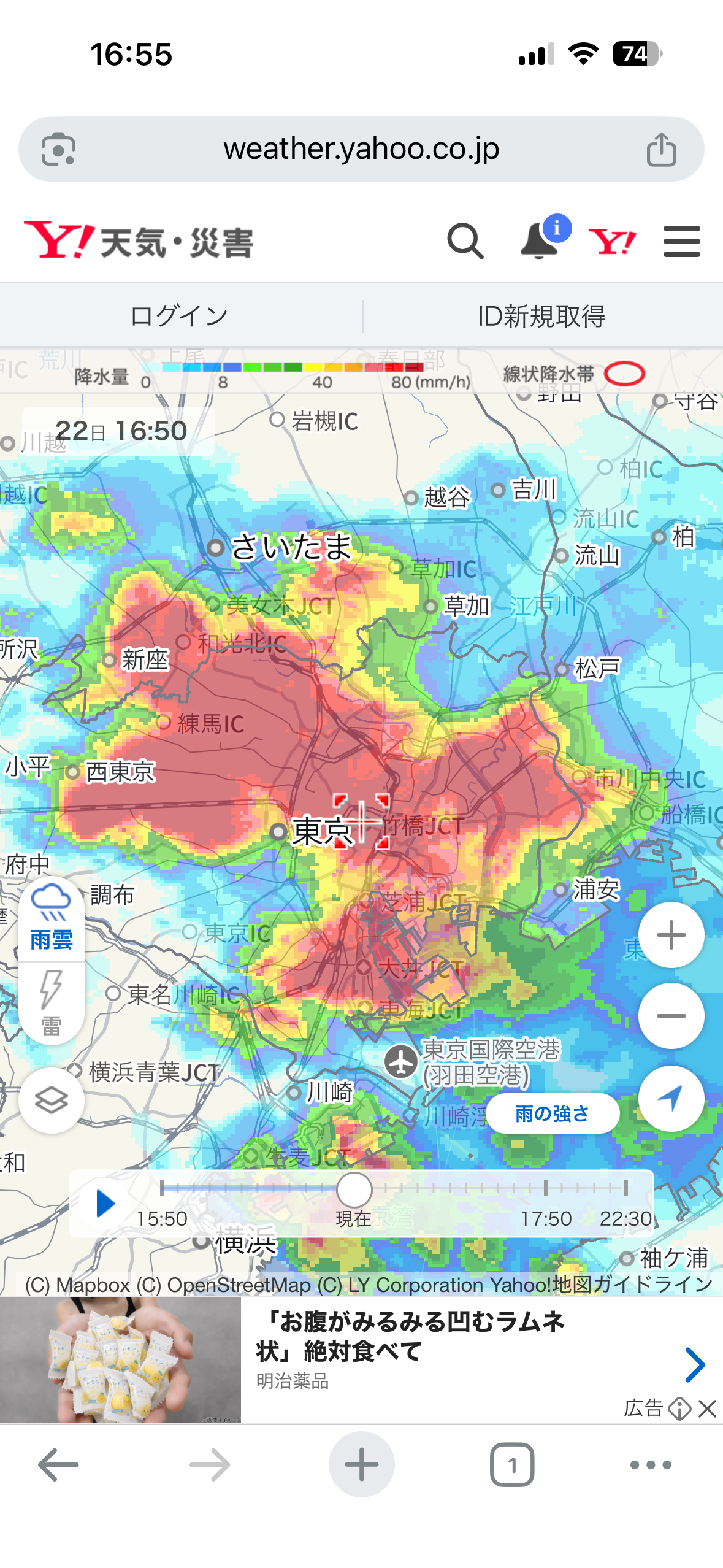Open the lens camera search icon
The width and height of the screenshot is (723, 1568).
pos(58,149)
